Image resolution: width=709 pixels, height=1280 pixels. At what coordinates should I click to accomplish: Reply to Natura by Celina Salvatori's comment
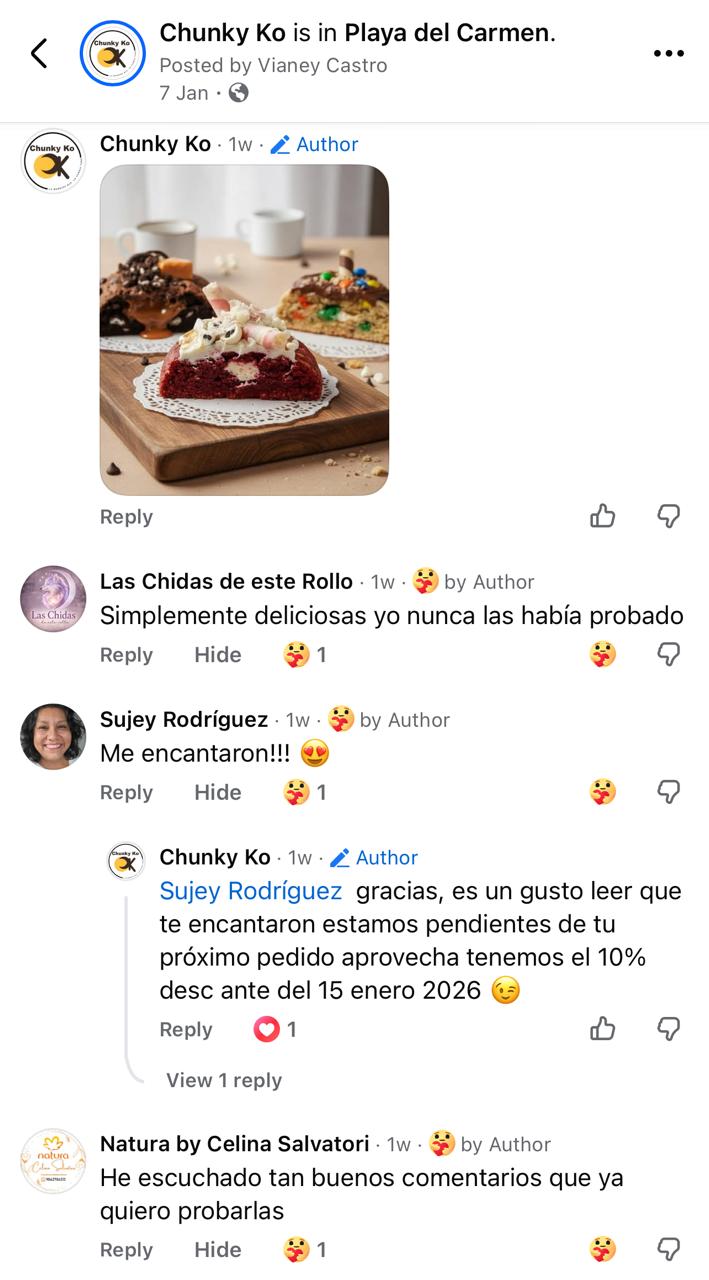126,1250
